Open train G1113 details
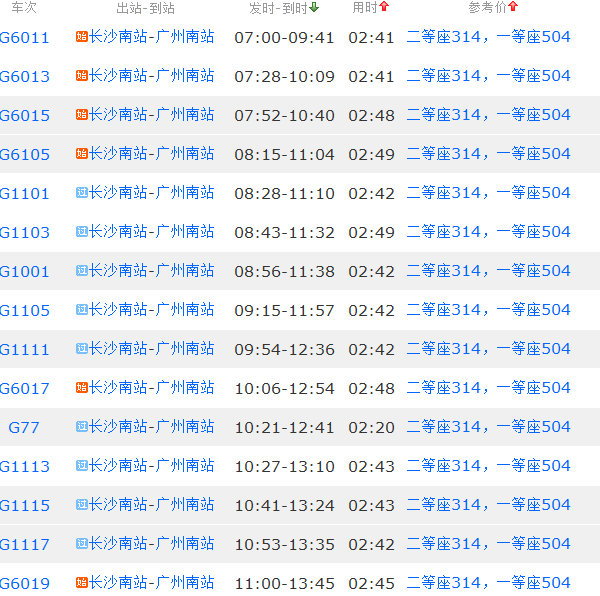 click(x=24, y=467)
